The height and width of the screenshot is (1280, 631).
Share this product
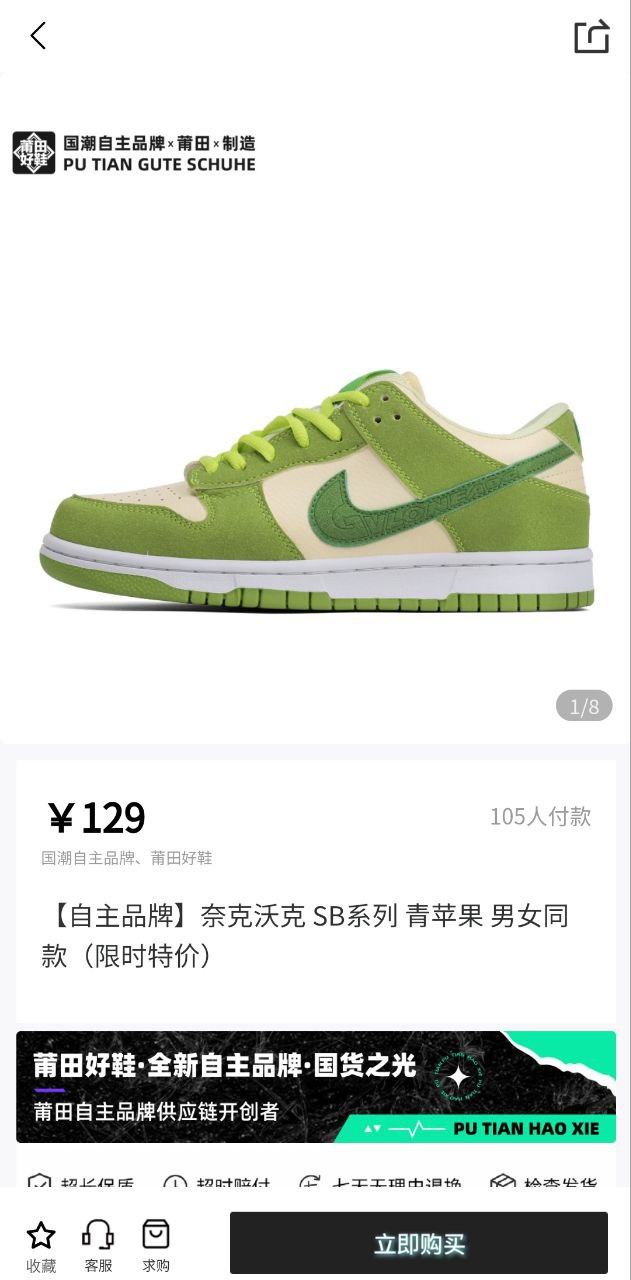pyautogui.click(x=591, y=37)
